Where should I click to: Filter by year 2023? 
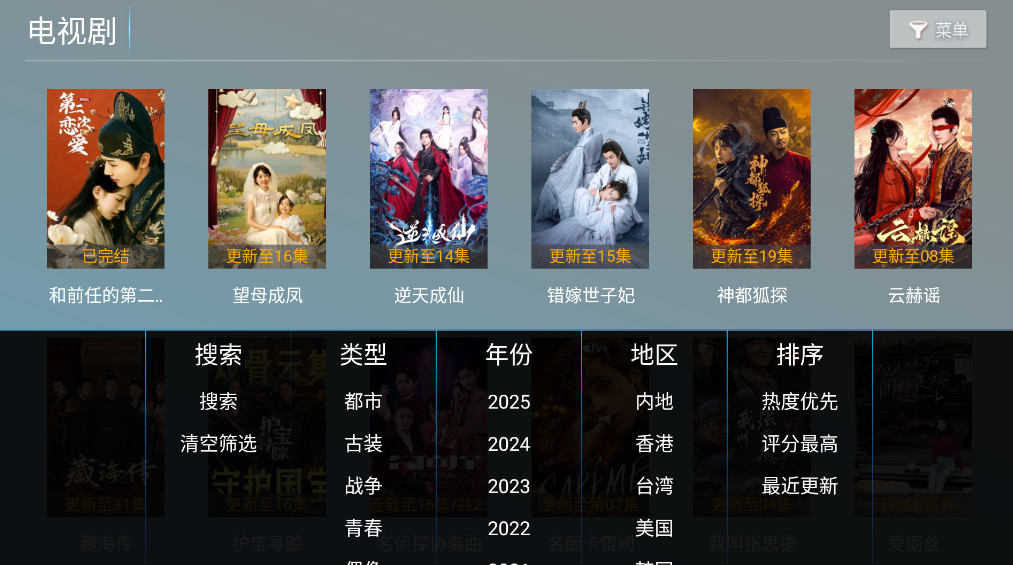tap(509, 486)
